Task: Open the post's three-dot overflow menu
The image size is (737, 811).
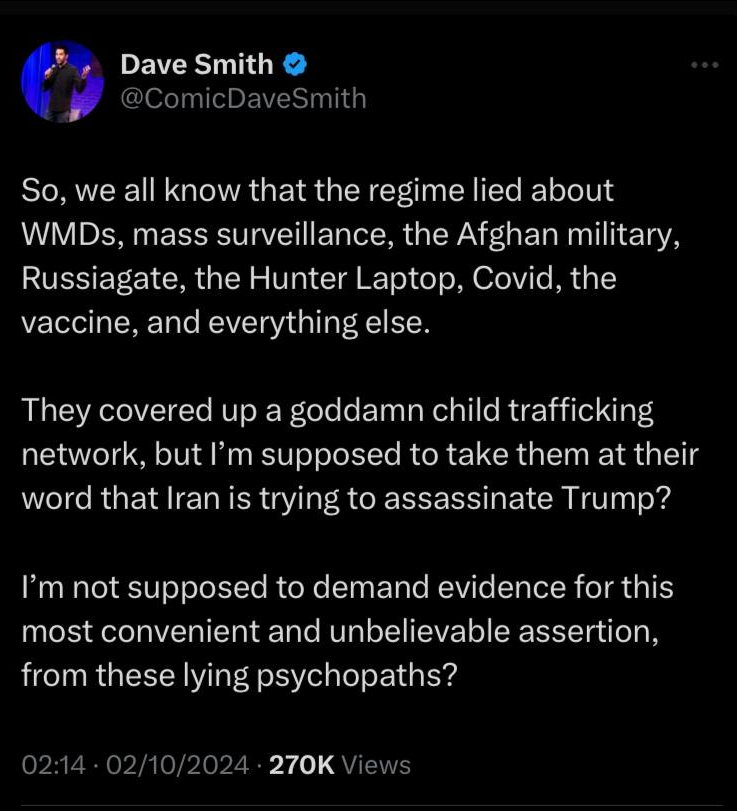Action: point(705,66)
